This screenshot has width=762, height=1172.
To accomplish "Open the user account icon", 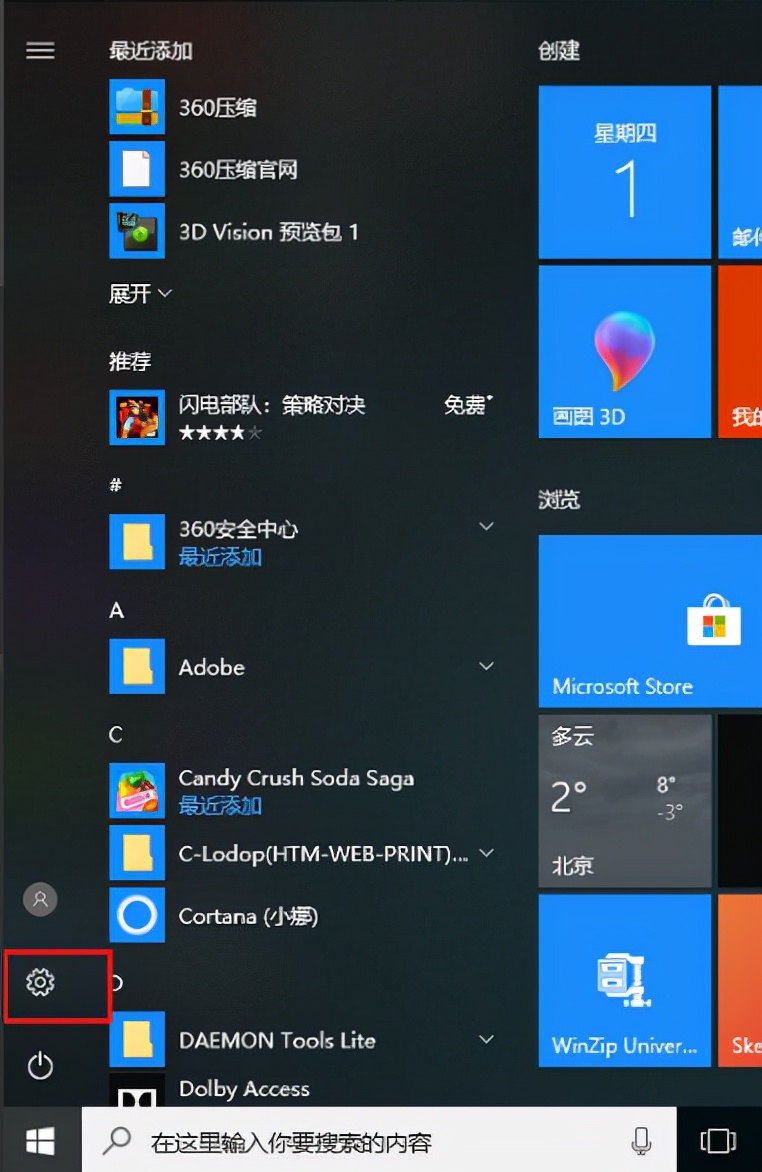I will (x=40, y=899).
